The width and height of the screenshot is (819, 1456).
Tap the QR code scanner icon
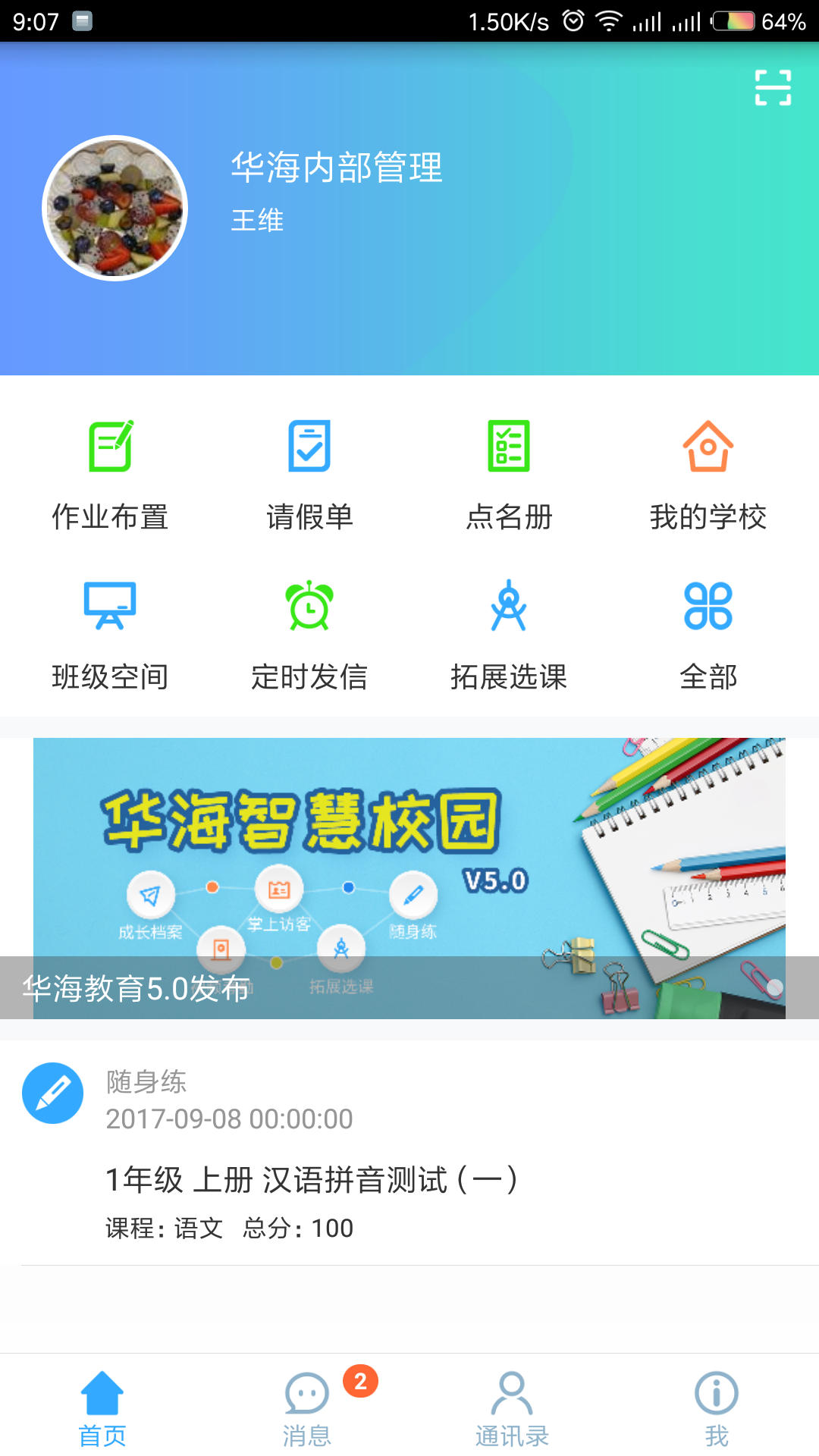[x=774, y=87]
